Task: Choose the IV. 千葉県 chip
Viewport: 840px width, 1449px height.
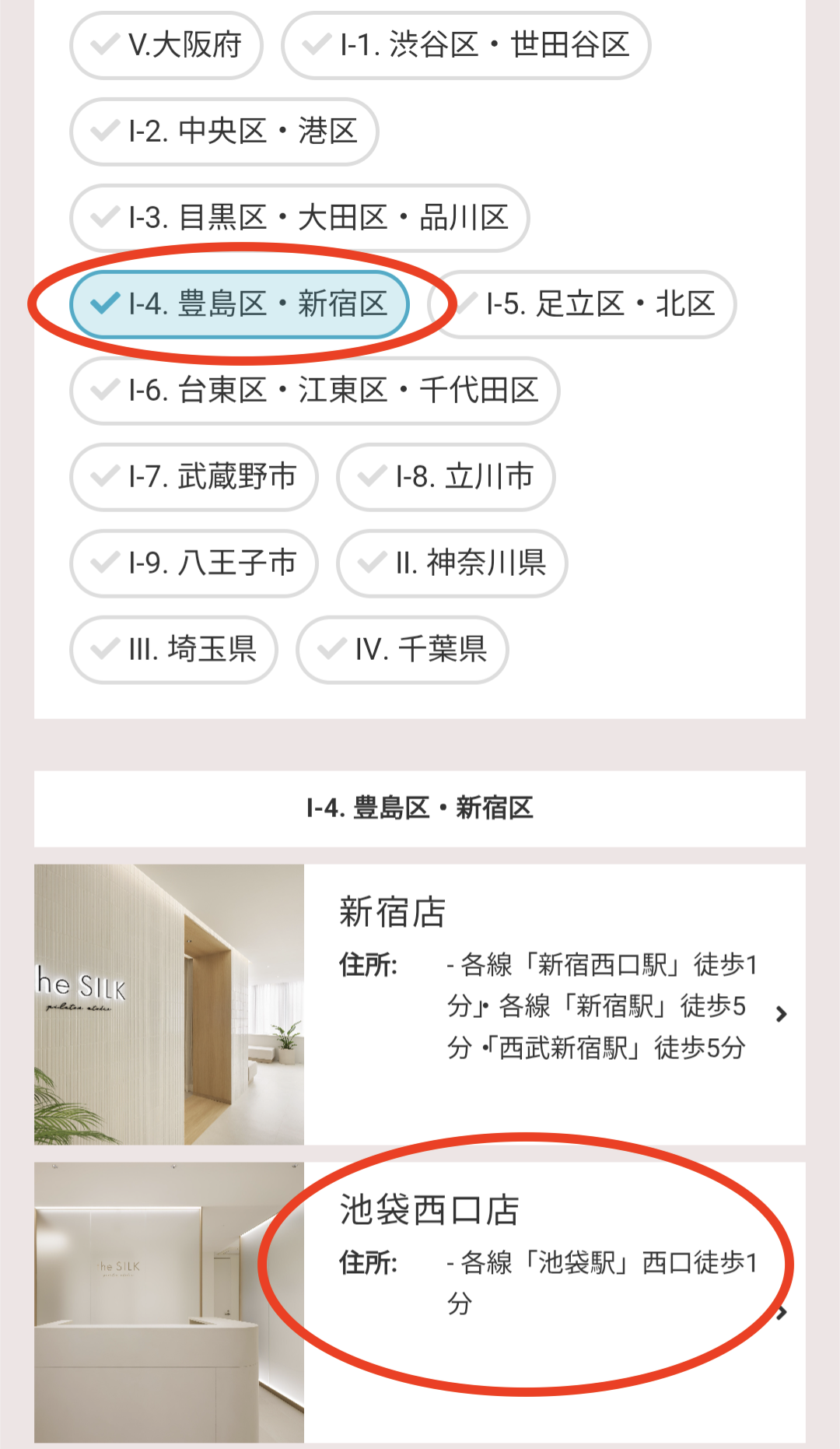Action: click(402, 650)
